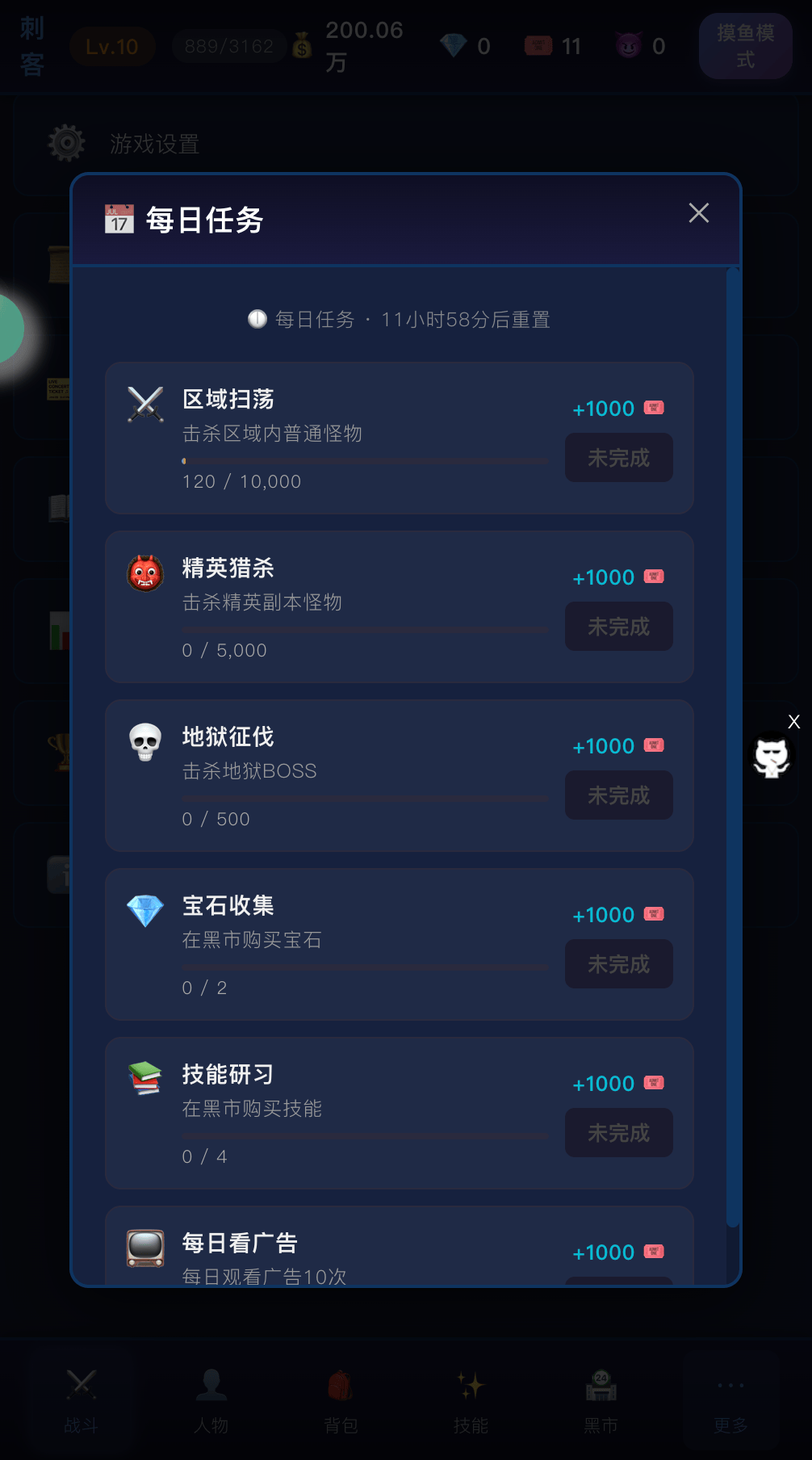Tap 未完成 button for 区域扫荡 task

coord(618,458)
